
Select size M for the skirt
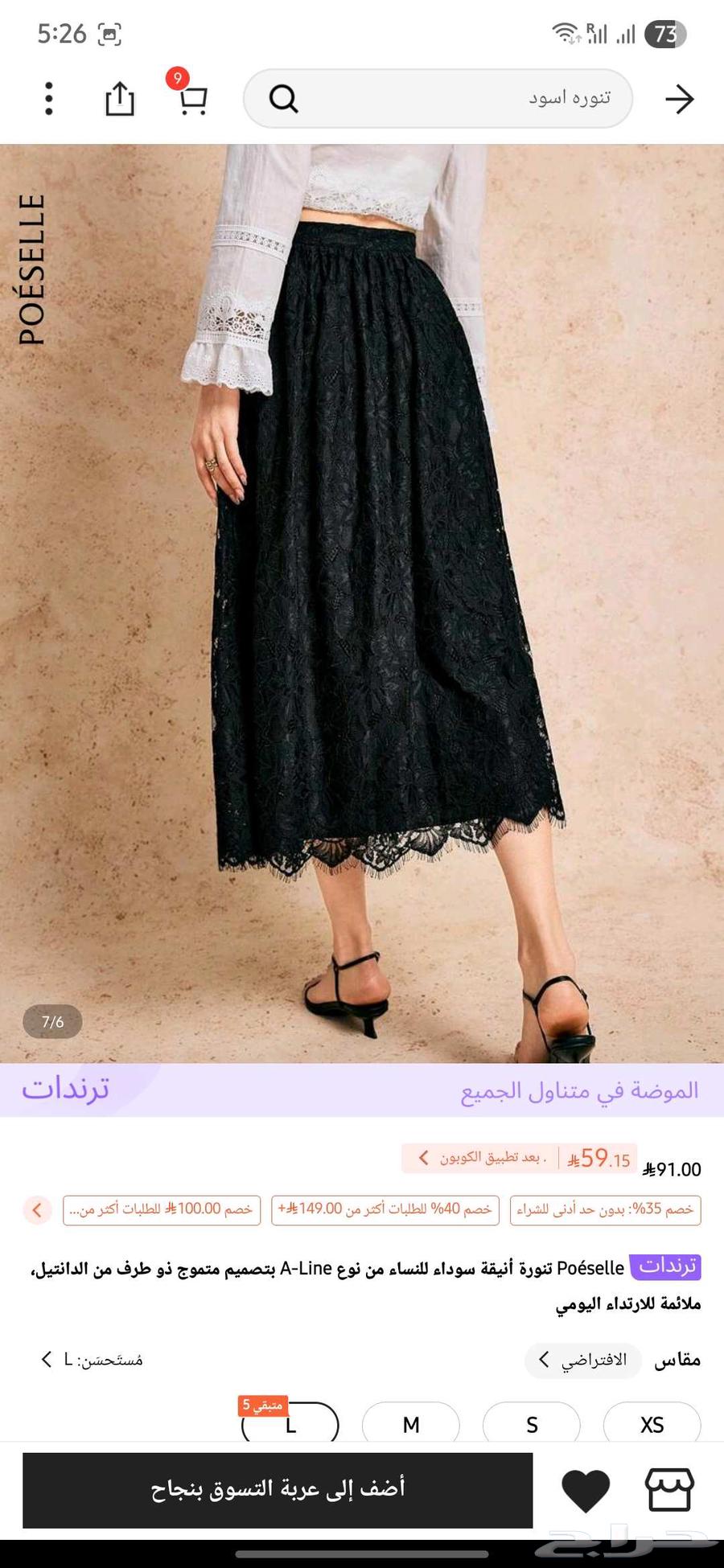click(410, 1425)
